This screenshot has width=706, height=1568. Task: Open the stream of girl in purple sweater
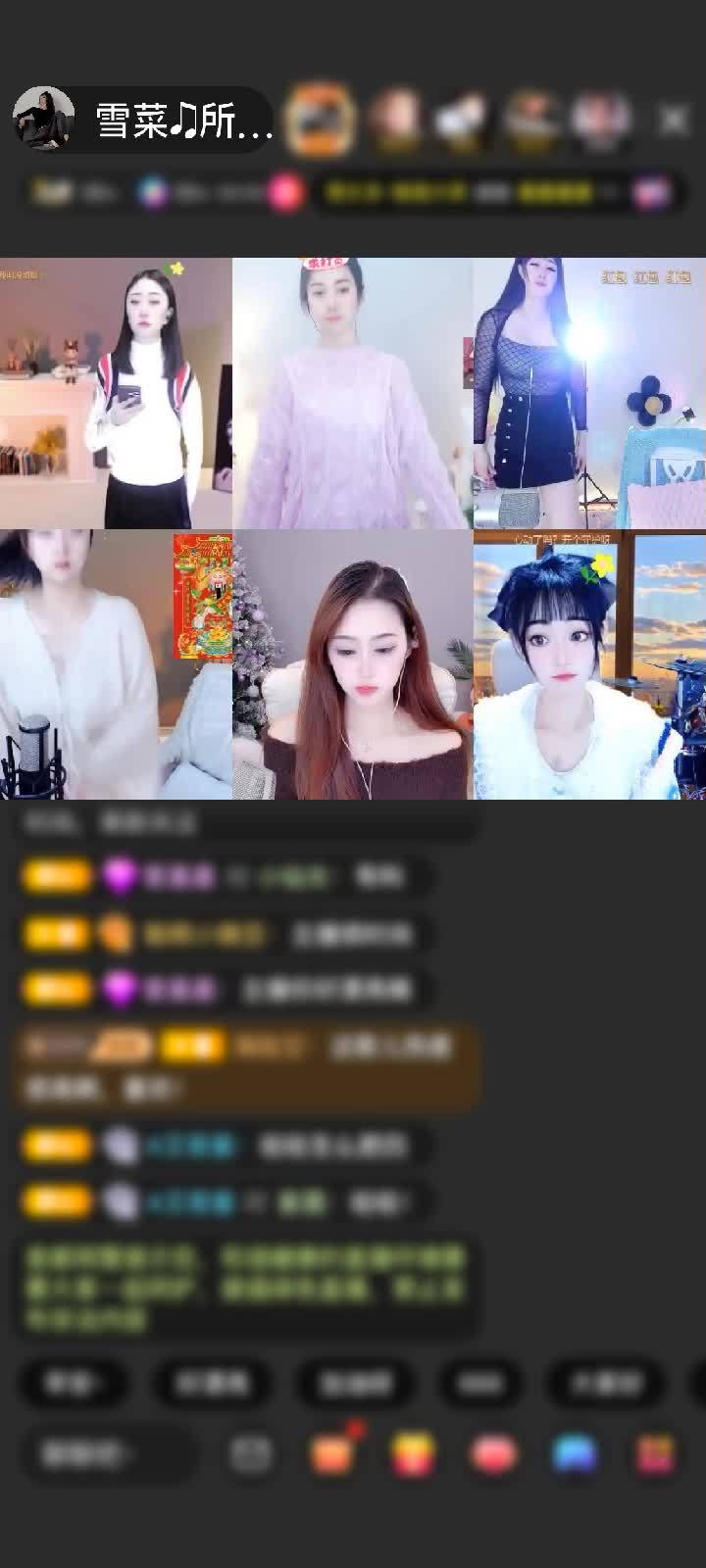point(352,393)
